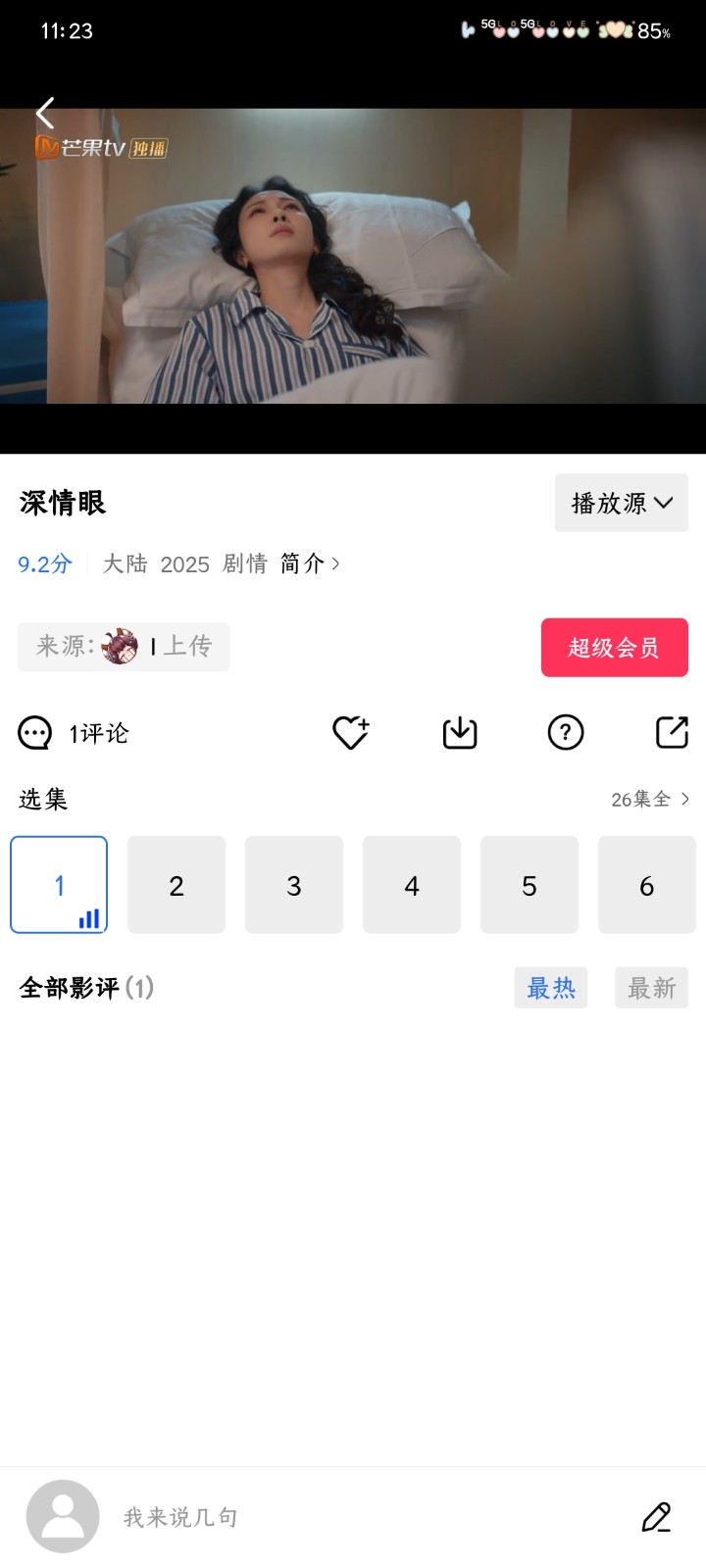The width and height of the screenshot is (706, 1568).
Task: Open the comments section icon
Action: [x=34, y=732]
